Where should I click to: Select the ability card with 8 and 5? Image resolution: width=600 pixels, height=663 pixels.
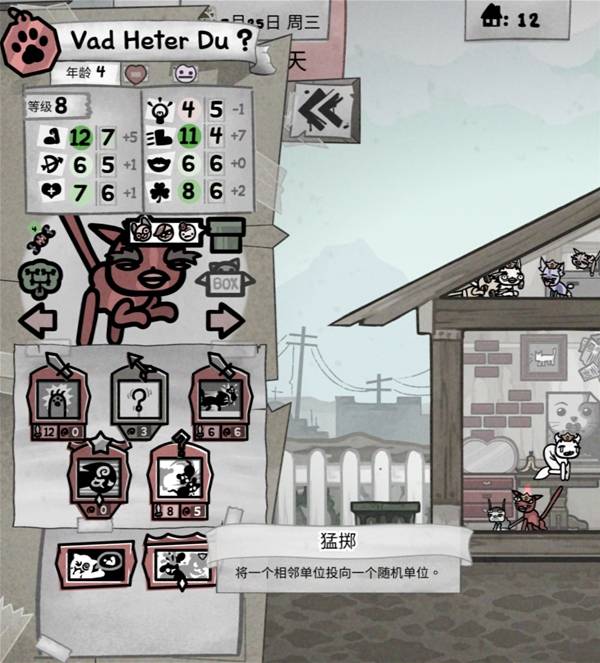[179, 470]
